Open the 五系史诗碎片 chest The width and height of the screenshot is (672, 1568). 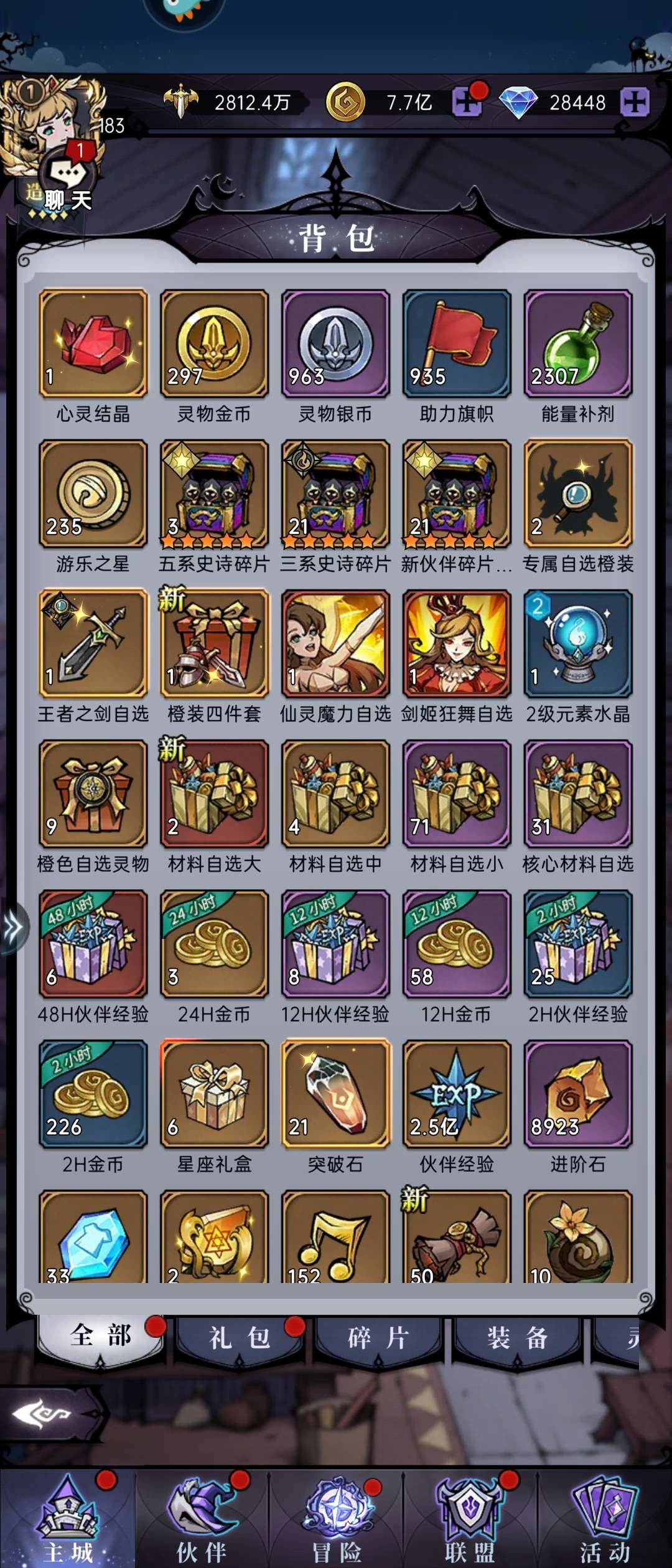tap(214, 493)
